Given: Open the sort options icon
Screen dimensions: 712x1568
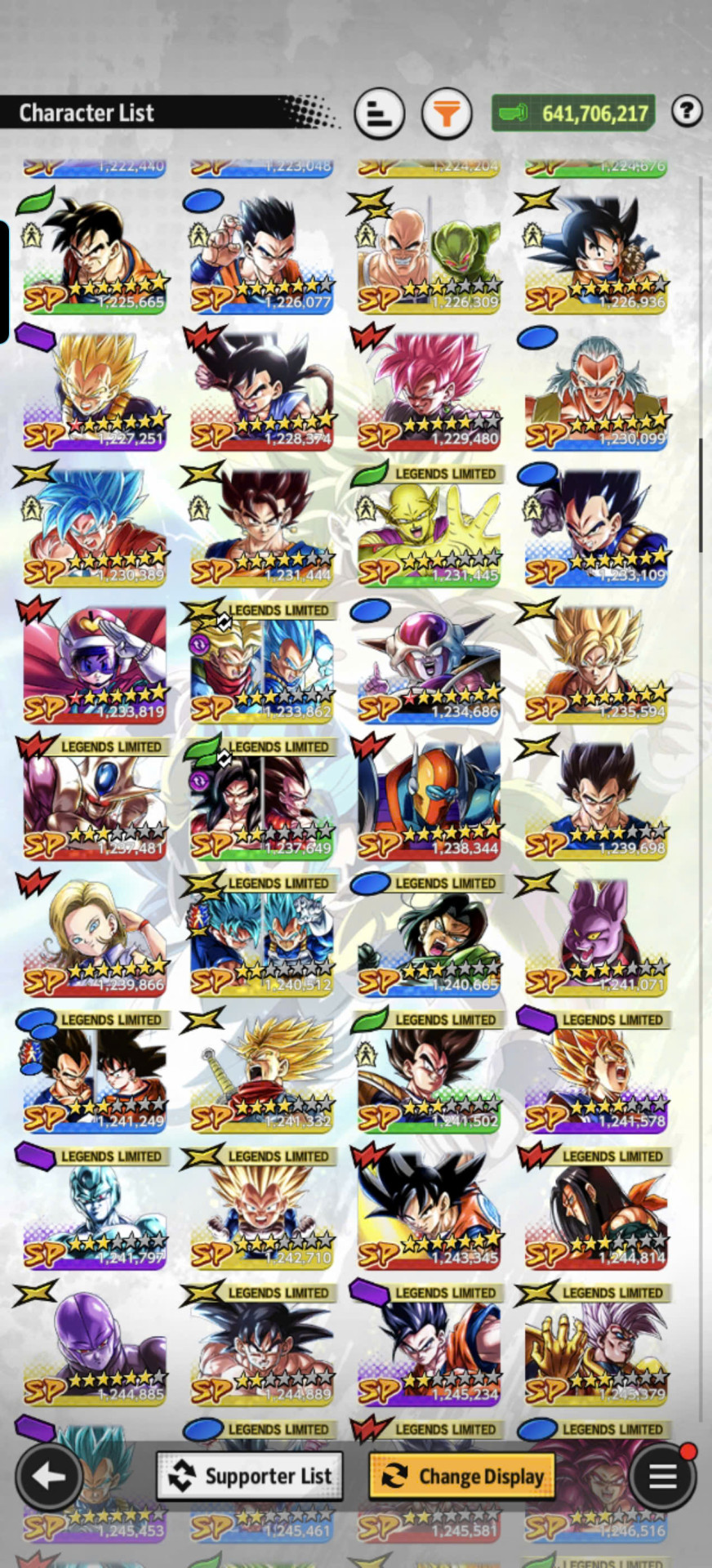Looking at the screenshot, I should [x=380, y=114].
